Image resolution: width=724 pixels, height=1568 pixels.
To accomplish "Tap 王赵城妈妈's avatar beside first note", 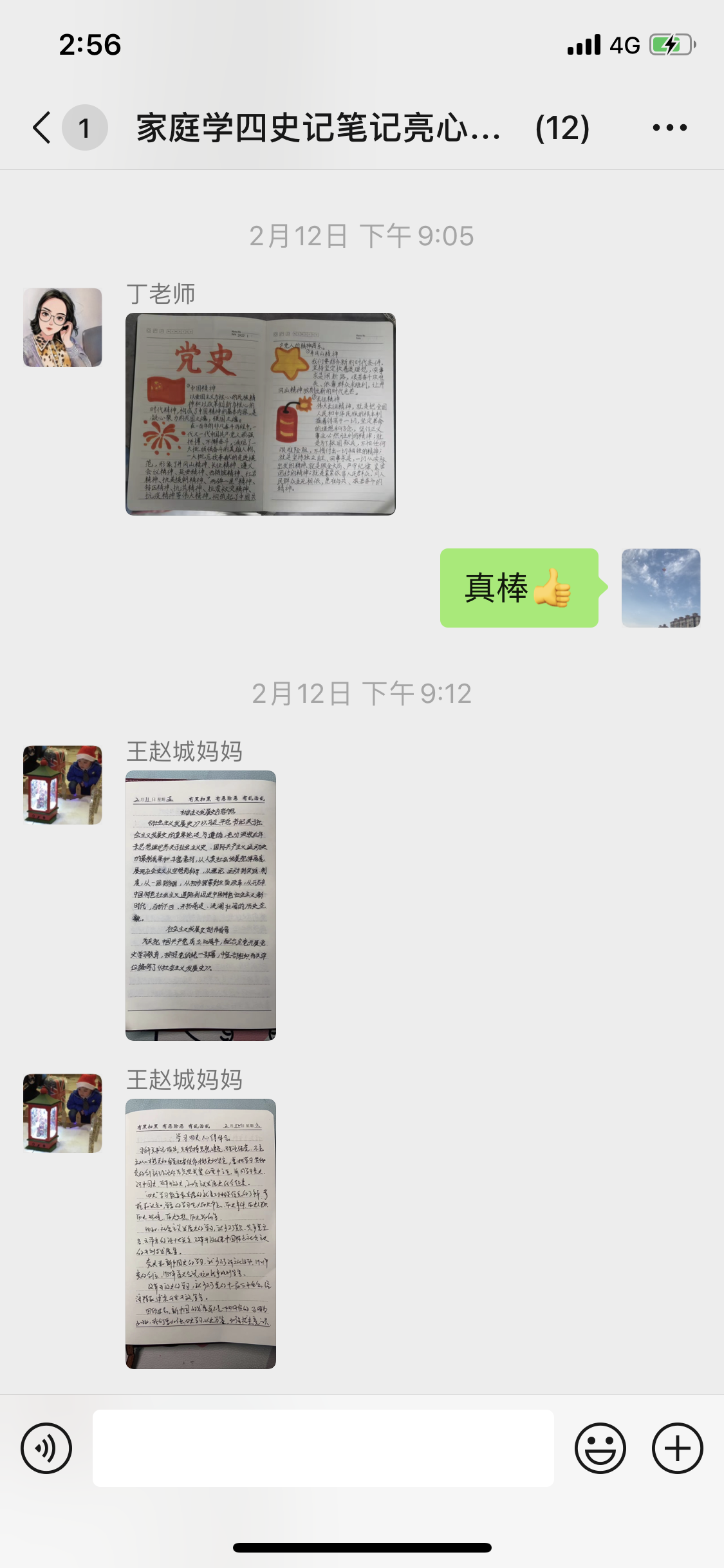I will (62, 785).
